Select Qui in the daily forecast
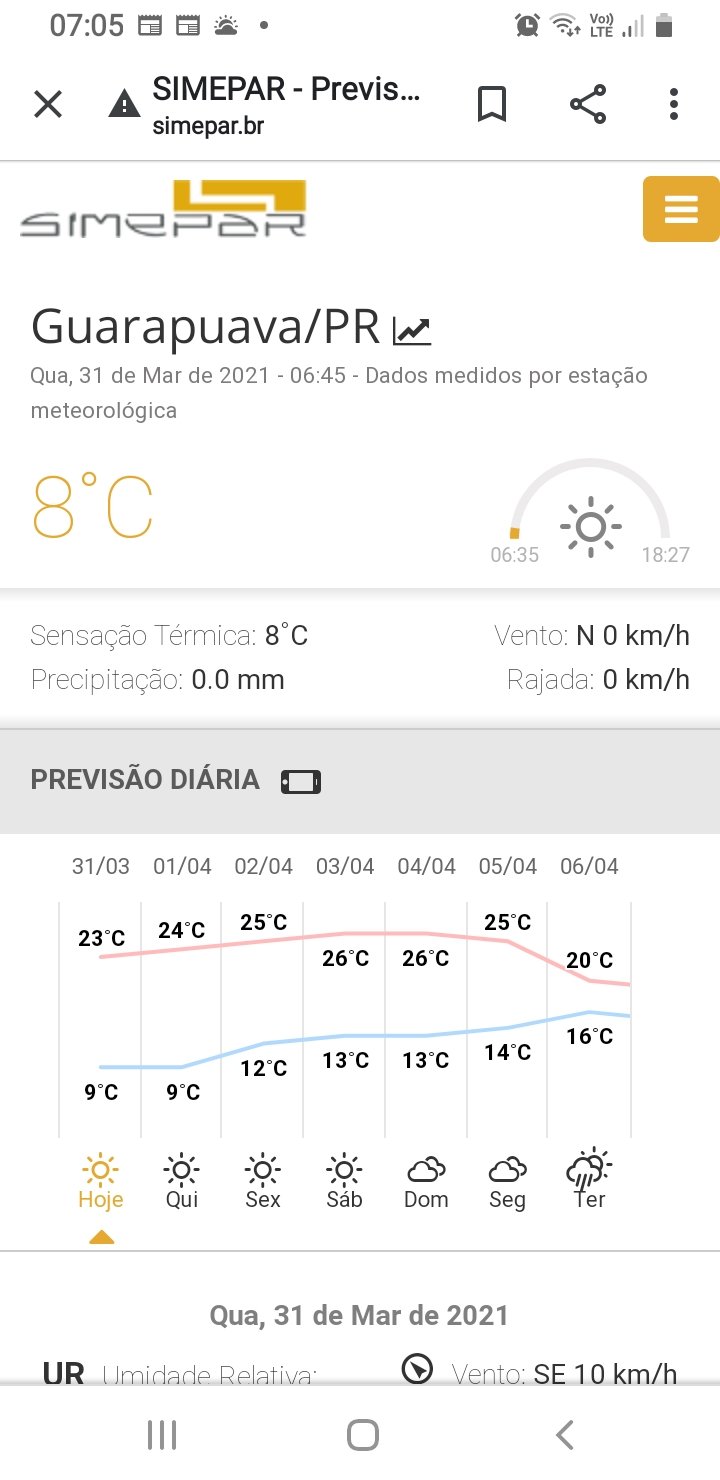The image size is (720, 1480). [x=182, y=1182]
